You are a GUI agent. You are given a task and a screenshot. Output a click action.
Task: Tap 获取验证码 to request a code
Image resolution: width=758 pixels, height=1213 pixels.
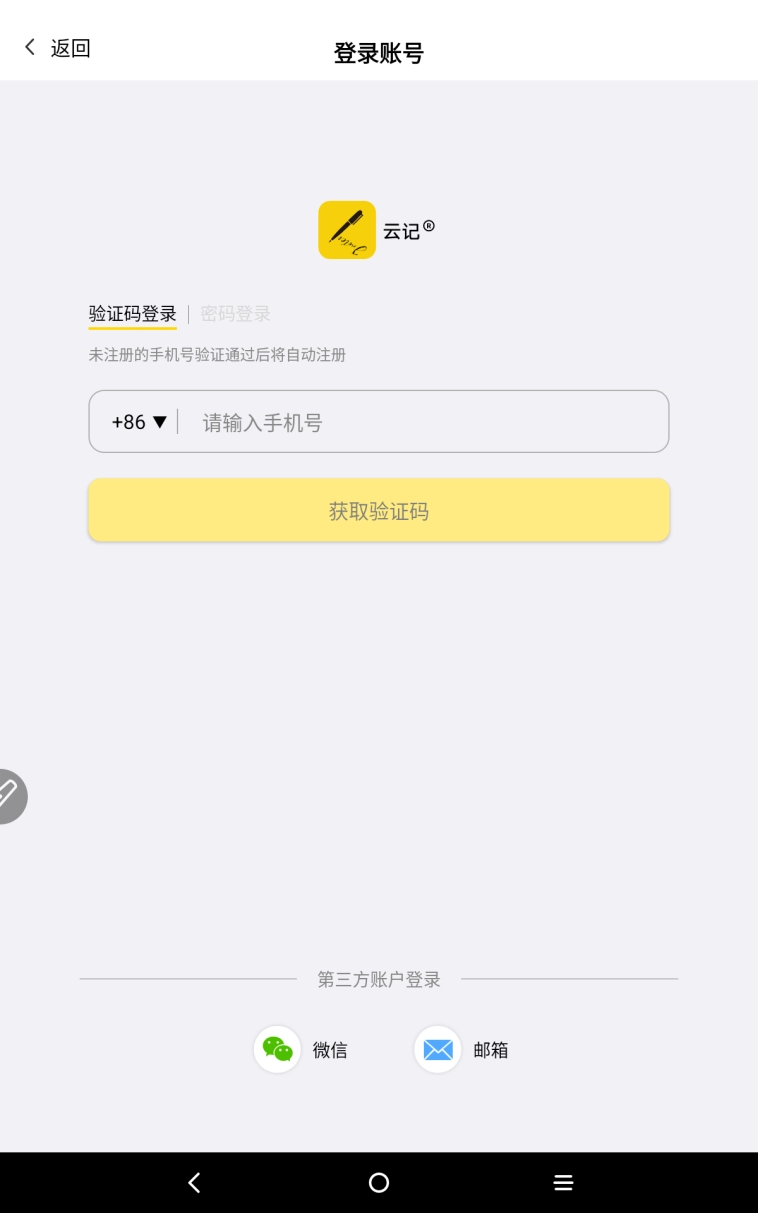379,511
